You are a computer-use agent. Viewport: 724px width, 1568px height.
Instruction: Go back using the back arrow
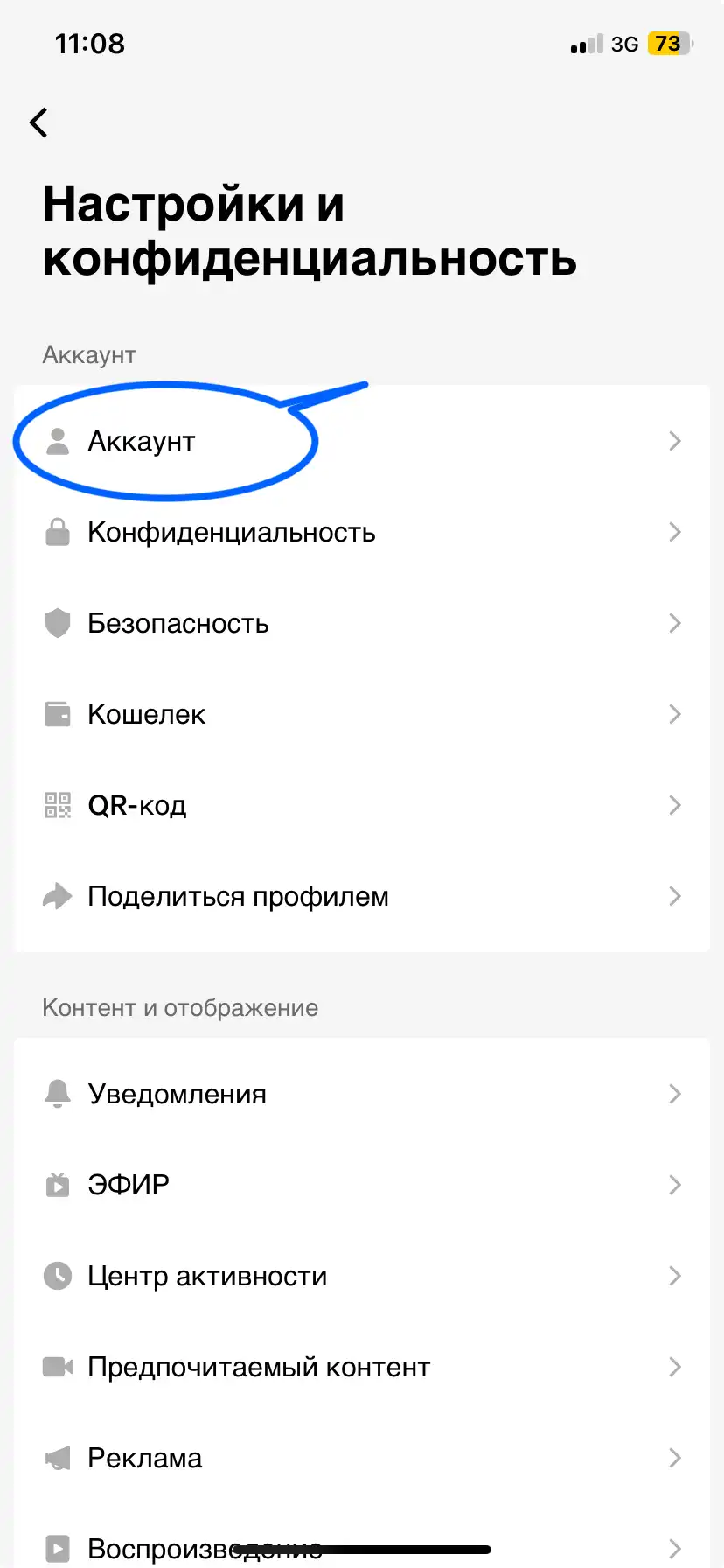(38, 122)
